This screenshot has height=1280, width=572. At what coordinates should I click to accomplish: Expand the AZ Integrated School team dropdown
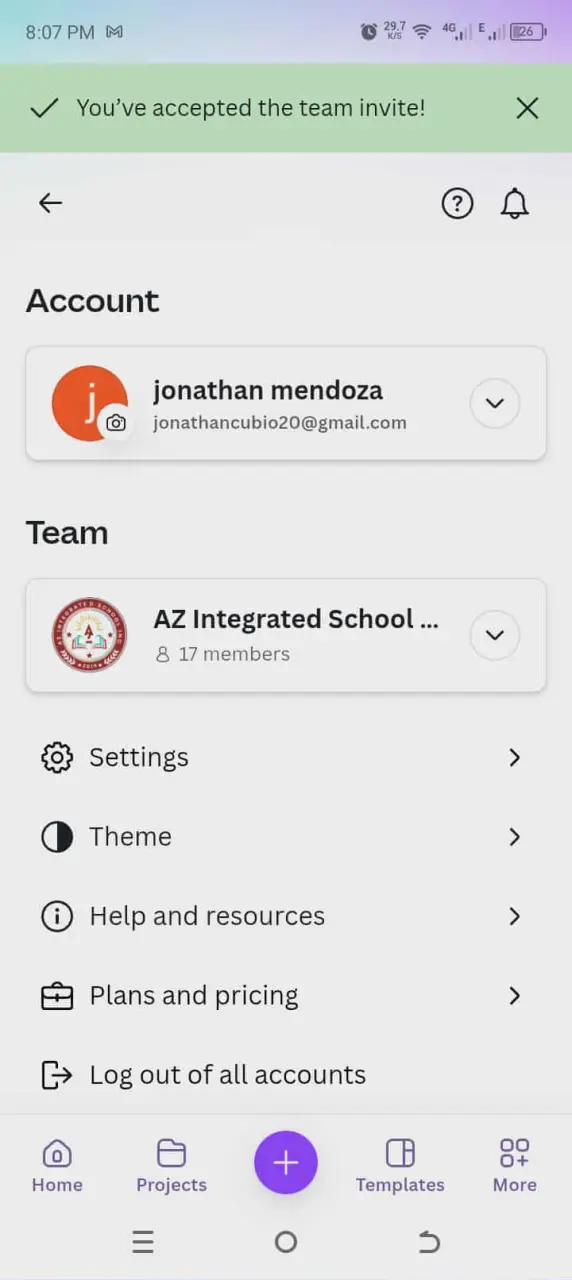pos(495,635)
